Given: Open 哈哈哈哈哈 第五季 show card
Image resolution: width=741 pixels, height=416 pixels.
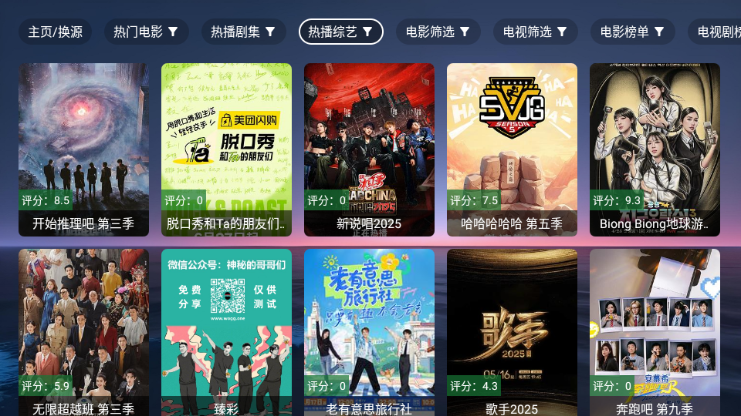Looking at the screenshot, I should (512, 150).
